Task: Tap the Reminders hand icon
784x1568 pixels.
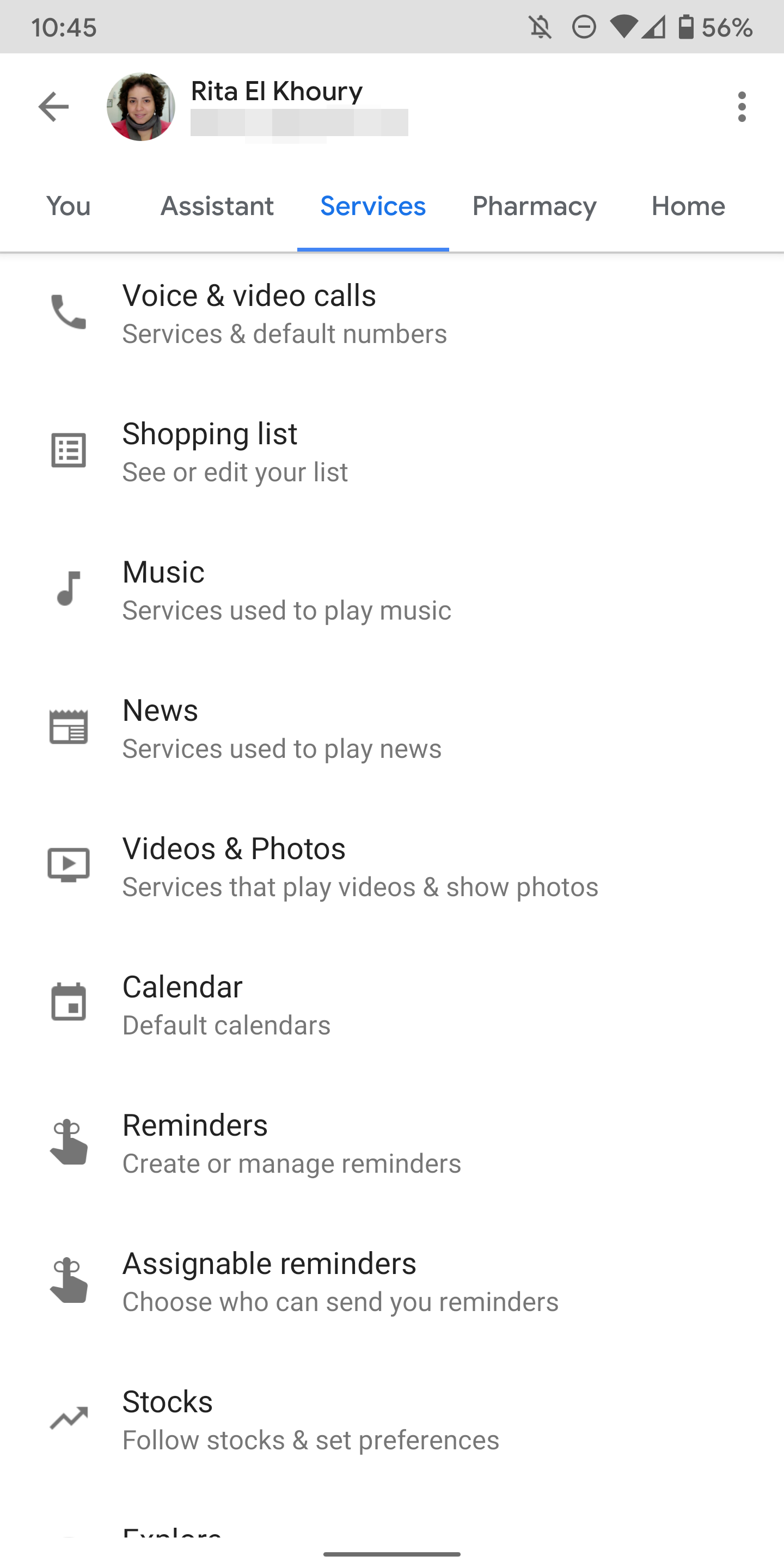Action: 68,1142
